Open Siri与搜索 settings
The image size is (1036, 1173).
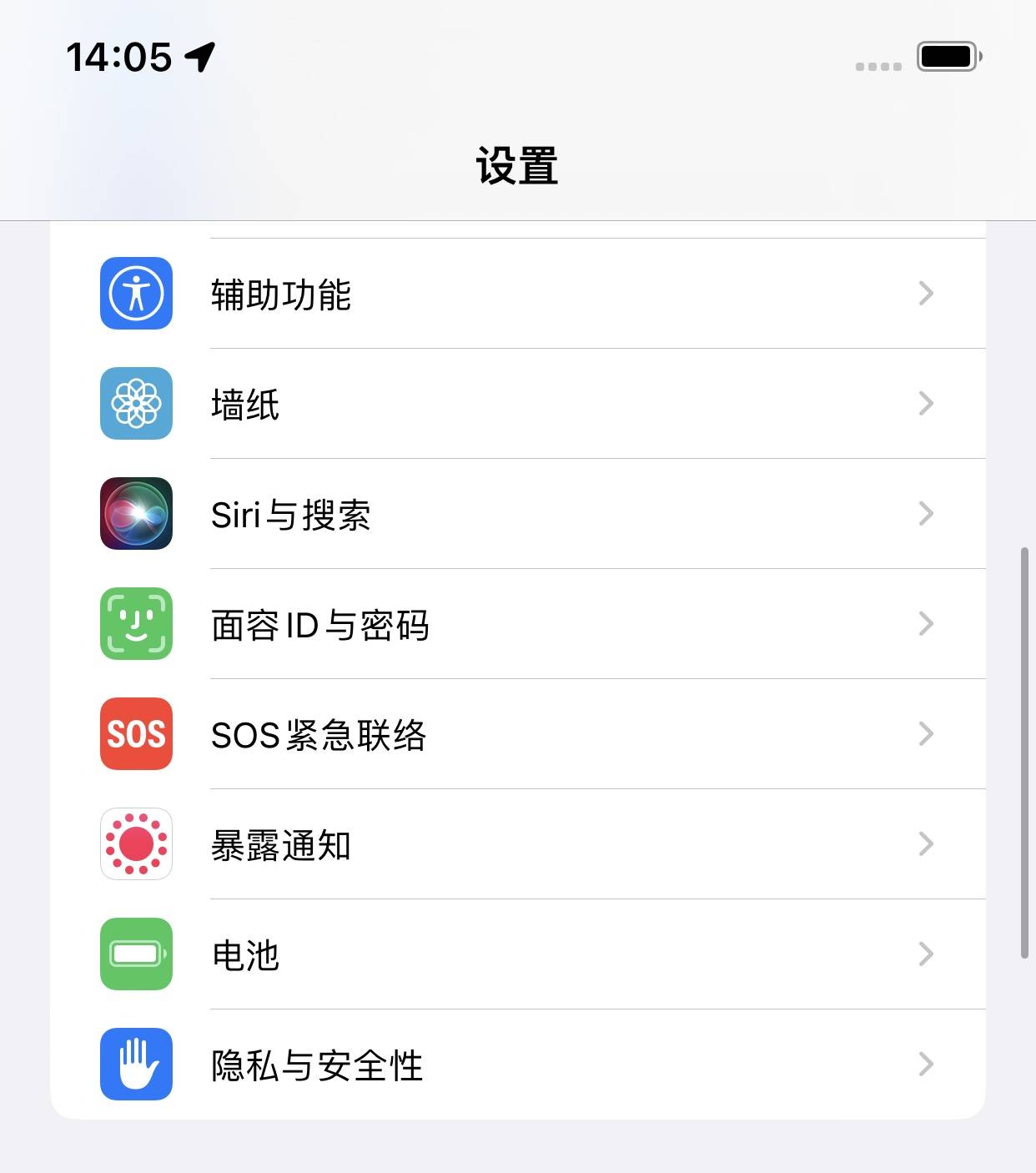click(x=517, y=514)
